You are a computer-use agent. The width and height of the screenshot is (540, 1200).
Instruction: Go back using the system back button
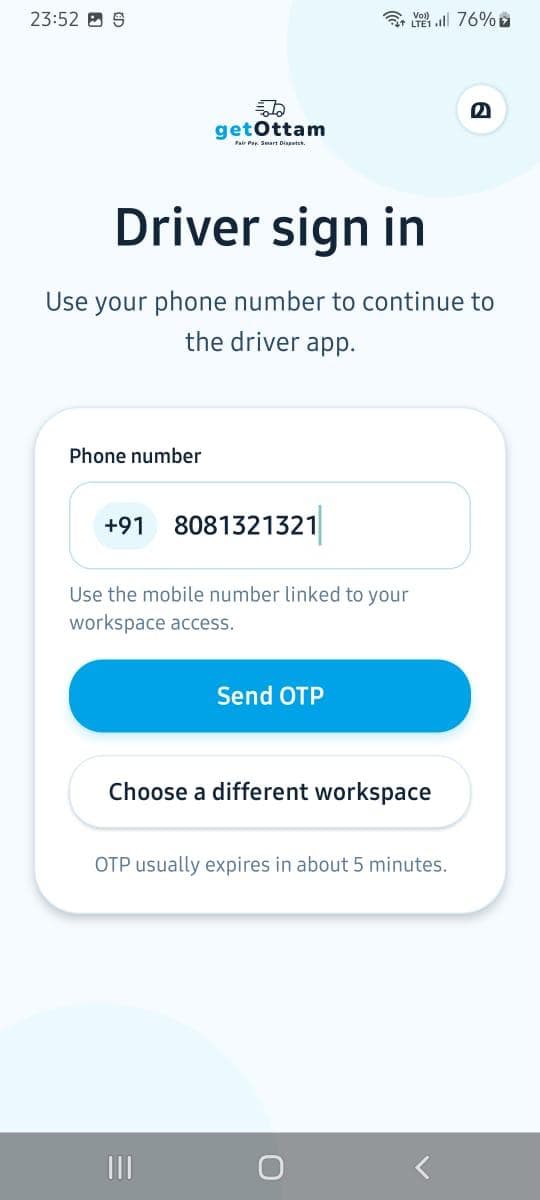tap(422, 1167)
